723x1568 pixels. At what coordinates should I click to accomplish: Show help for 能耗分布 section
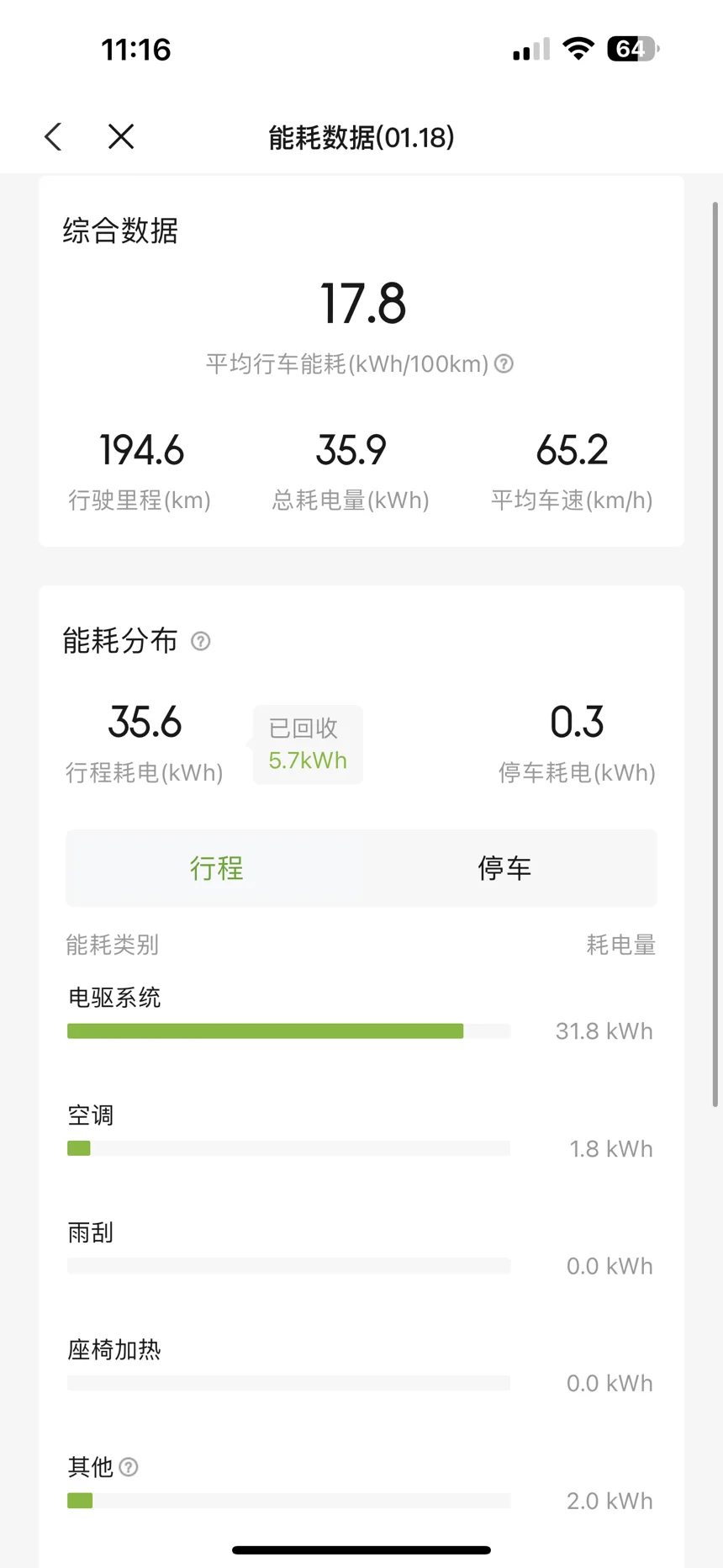pyautogui.click(x=200, y=641)
